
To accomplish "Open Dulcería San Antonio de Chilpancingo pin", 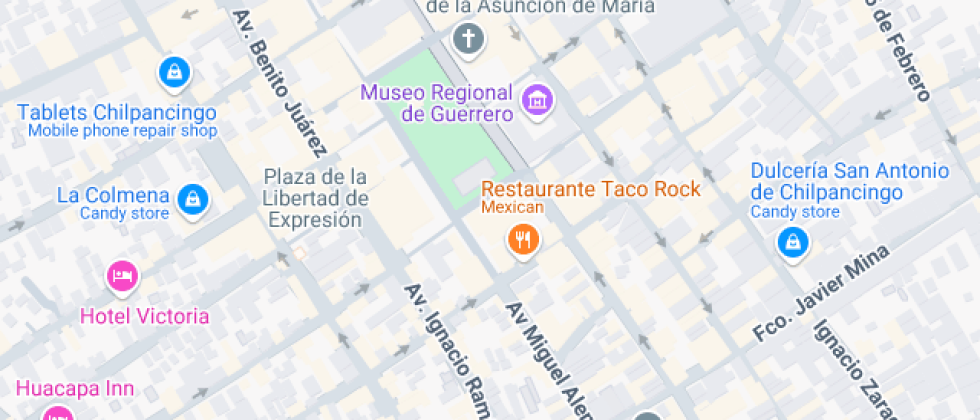I will [792, 241].
